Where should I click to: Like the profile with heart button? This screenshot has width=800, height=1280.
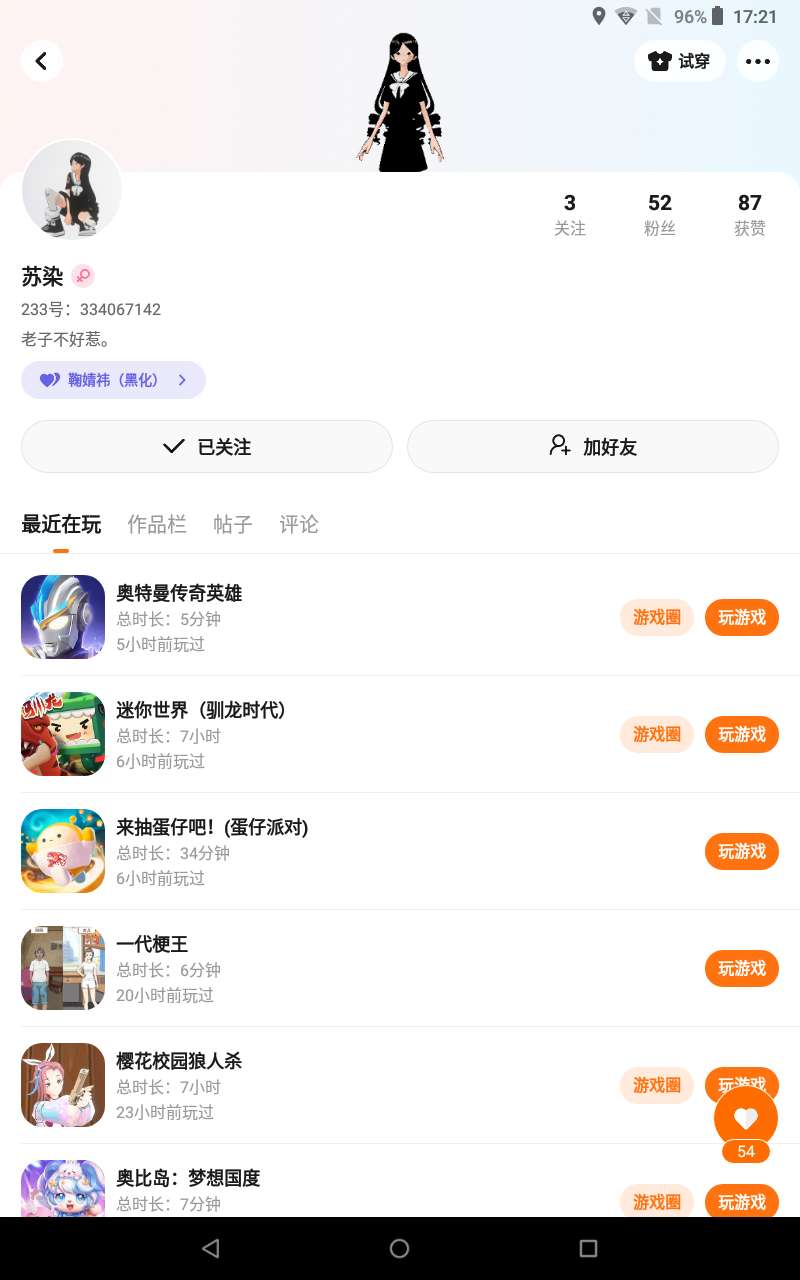746,1118
